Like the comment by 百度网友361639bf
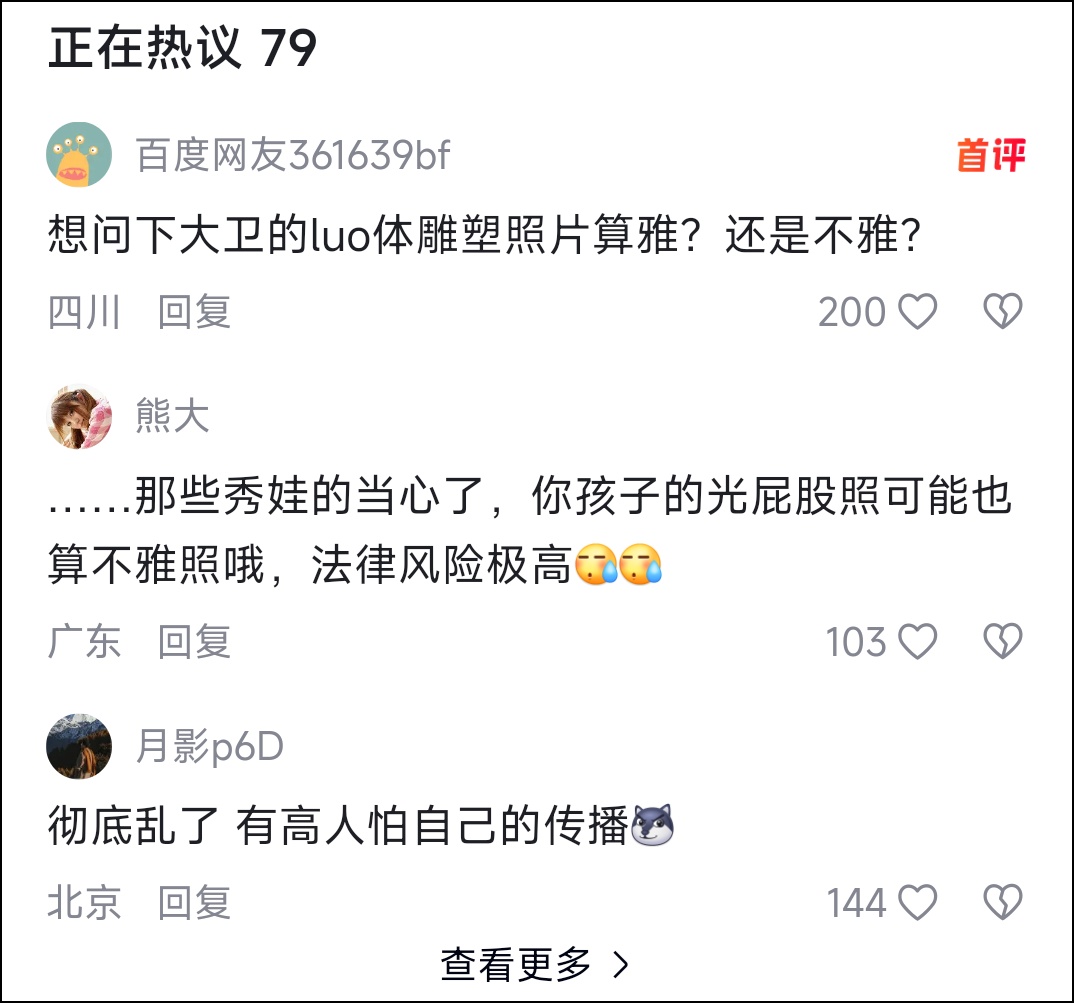Screen dimensions: 1074x1003 (917, 313)
